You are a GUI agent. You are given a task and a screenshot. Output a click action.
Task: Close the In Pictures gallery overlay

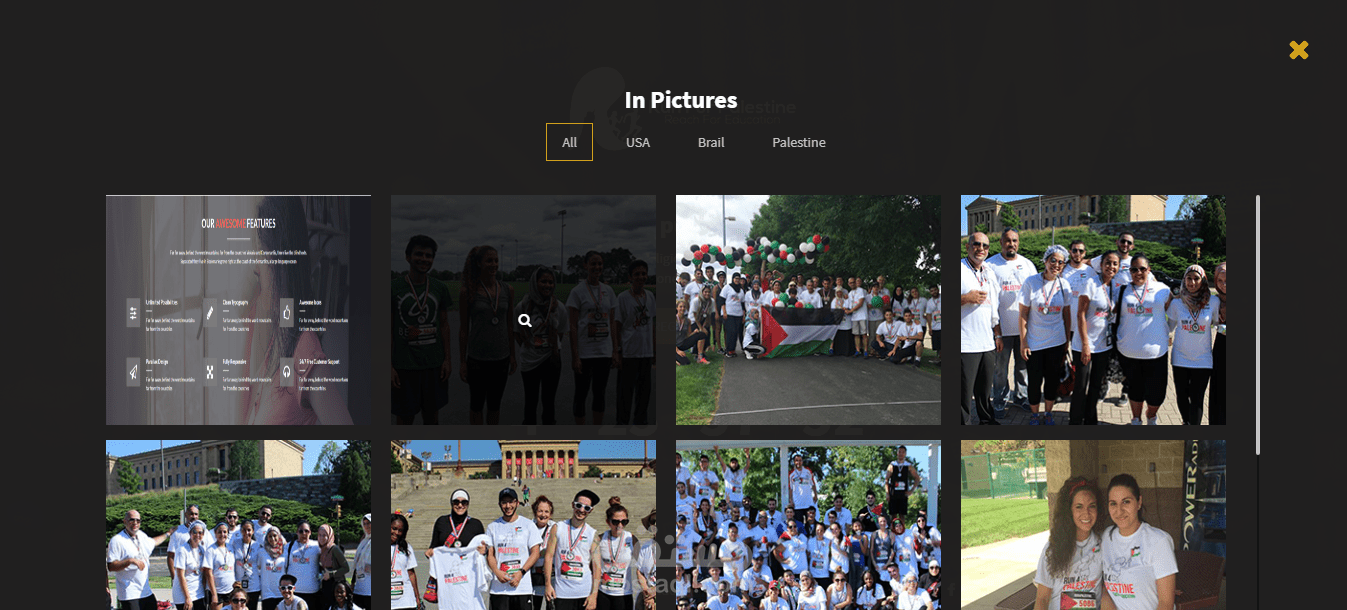[1298, 50]
